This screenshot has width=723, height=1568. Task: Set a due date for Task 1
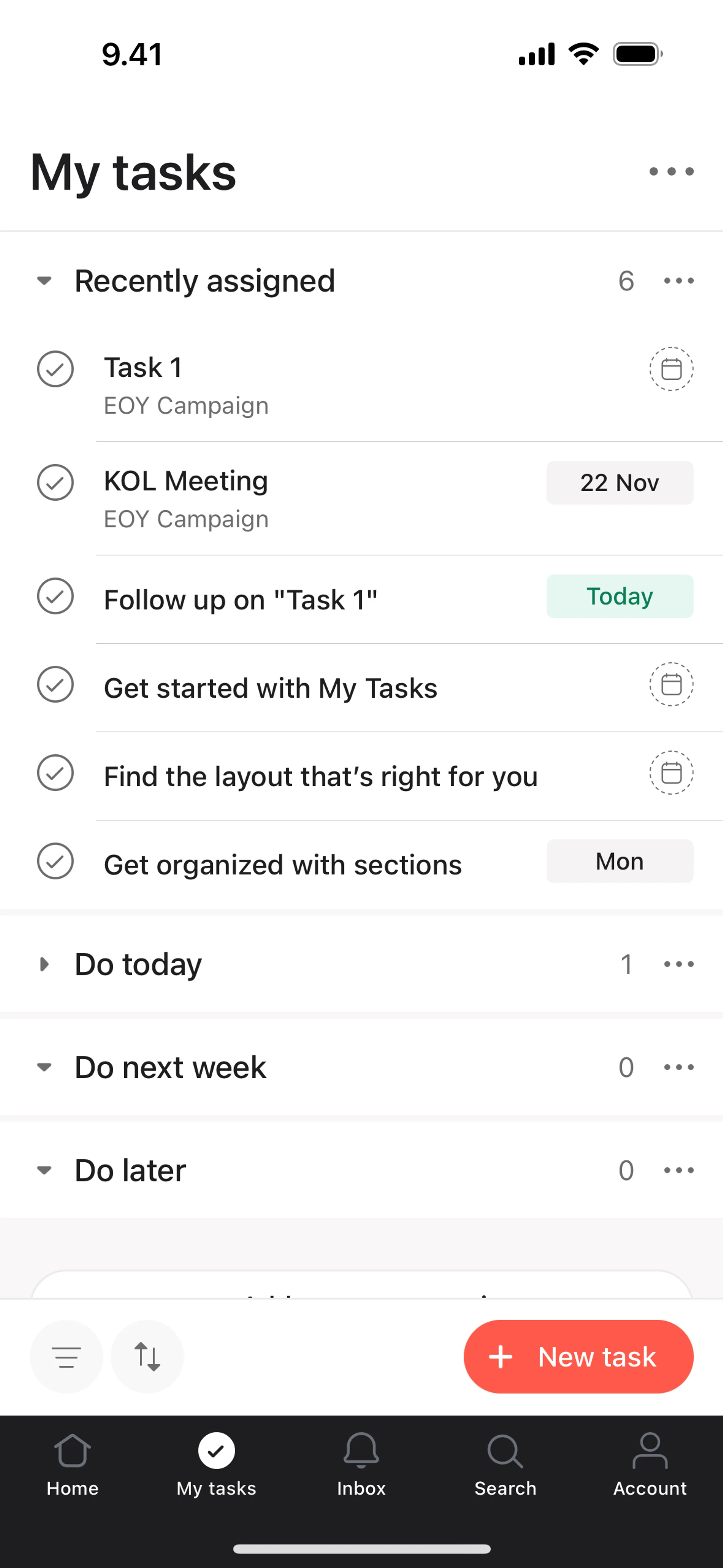point(671,369)
